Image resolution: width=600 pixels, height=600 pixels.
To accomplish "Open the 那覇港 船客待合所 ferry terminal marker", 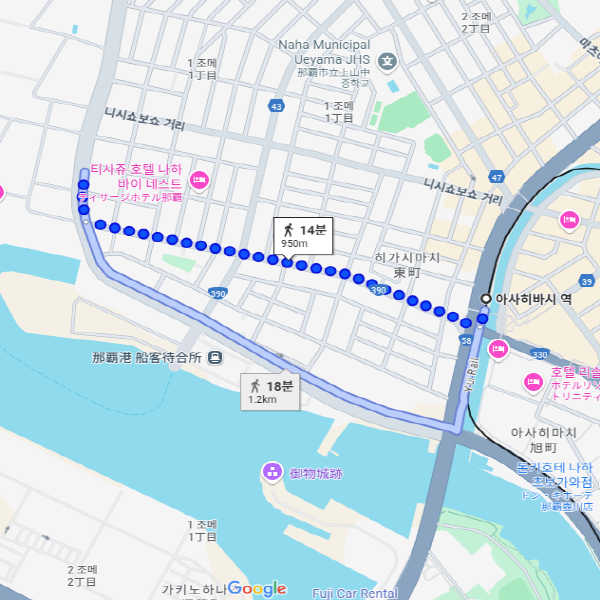I will point(216,357).
